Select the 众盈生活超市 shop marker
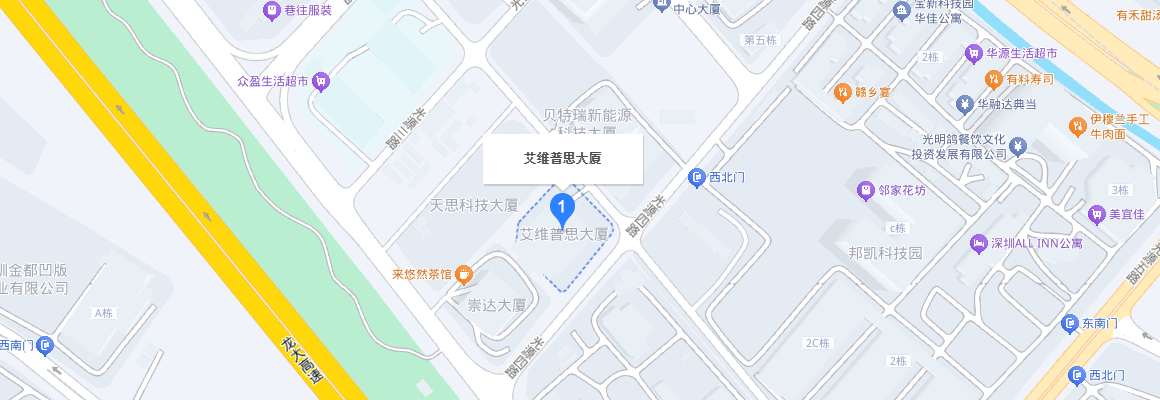 point(320,81)
